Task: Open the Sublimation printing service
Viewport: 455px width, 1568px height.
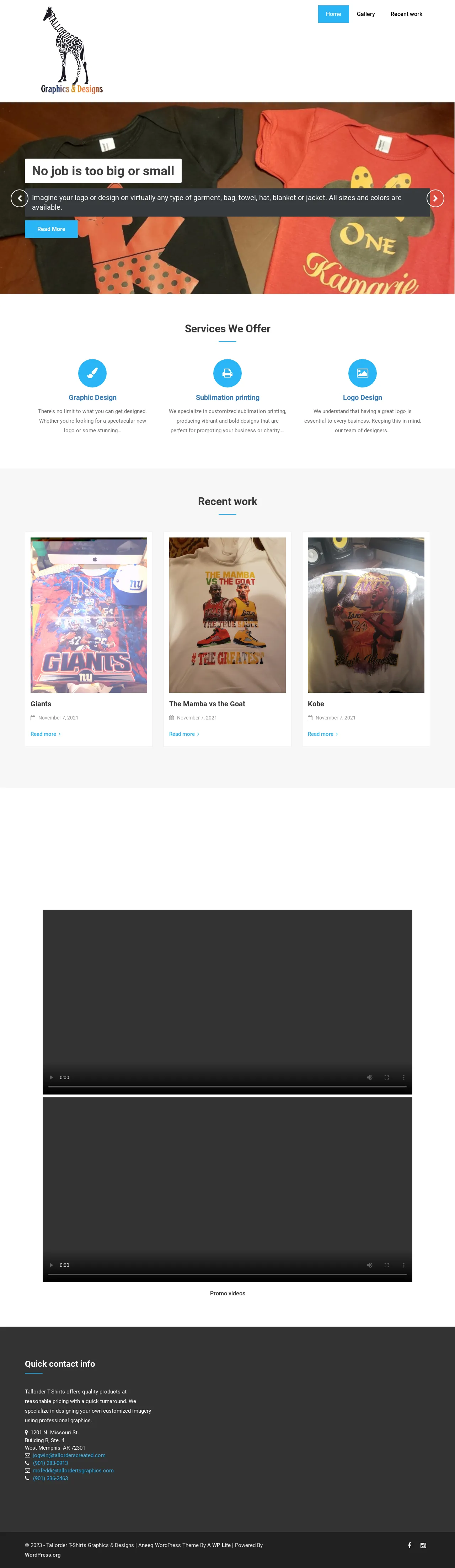Action: (227, 397)
